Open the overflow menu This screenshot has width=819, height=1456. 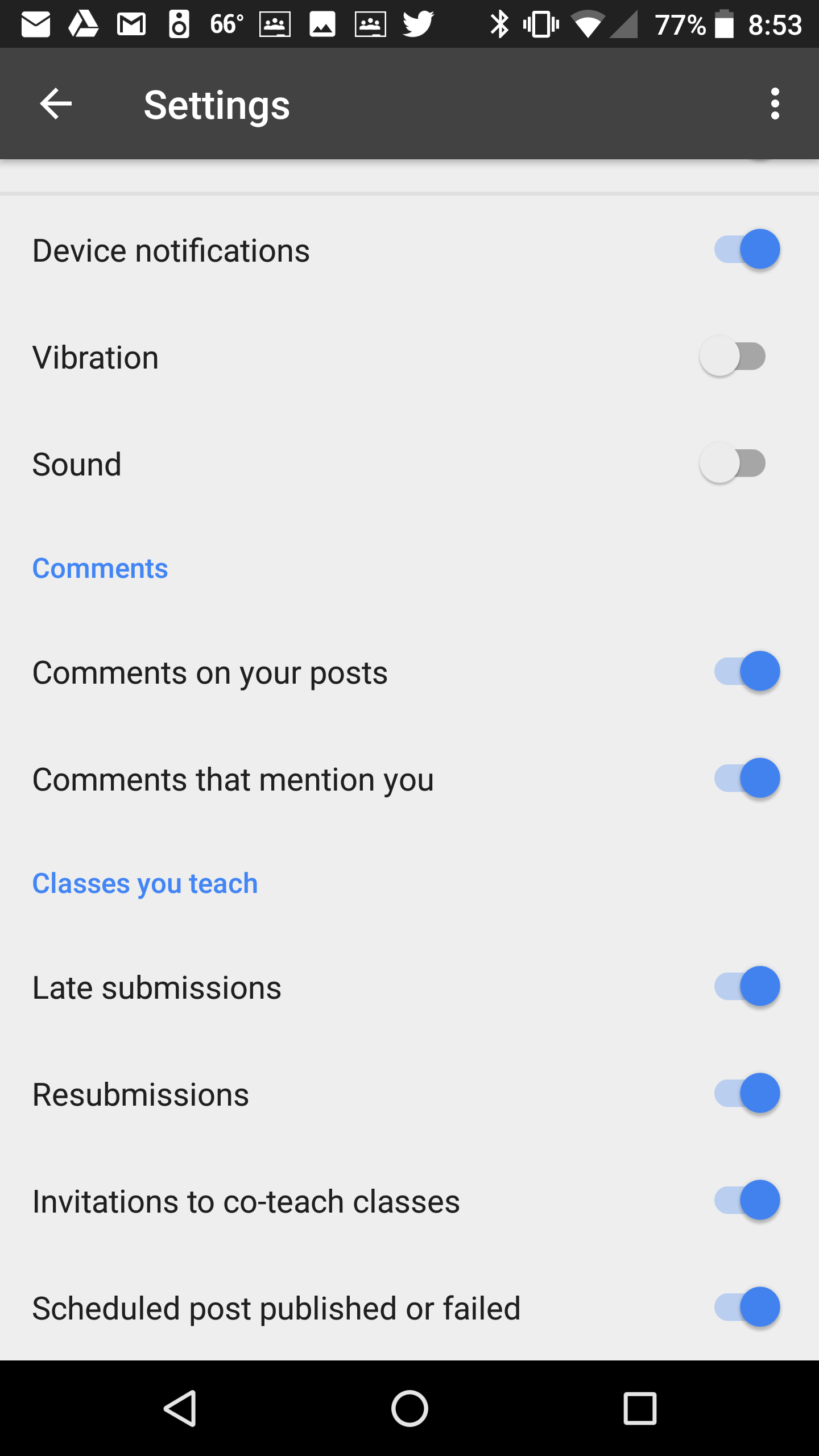point(775,104)
